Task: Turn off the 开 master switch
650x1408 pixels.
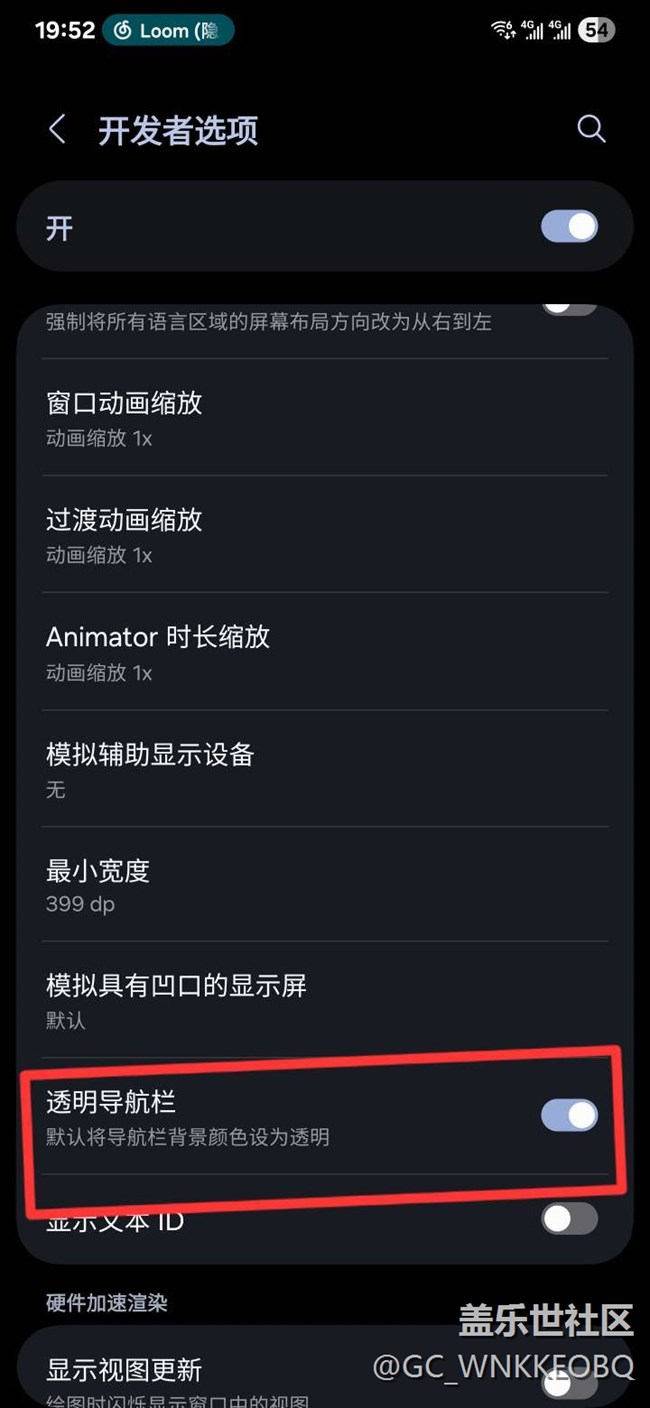Action: 569,226
